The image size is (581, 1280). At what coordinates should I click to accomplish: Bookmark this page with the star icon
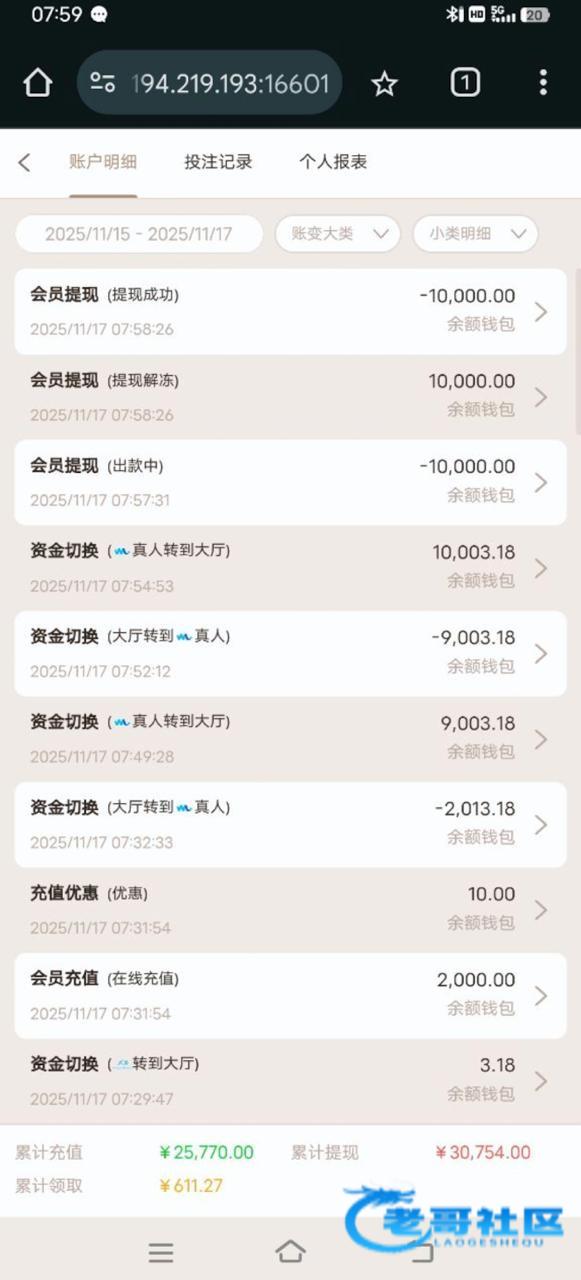384,83
